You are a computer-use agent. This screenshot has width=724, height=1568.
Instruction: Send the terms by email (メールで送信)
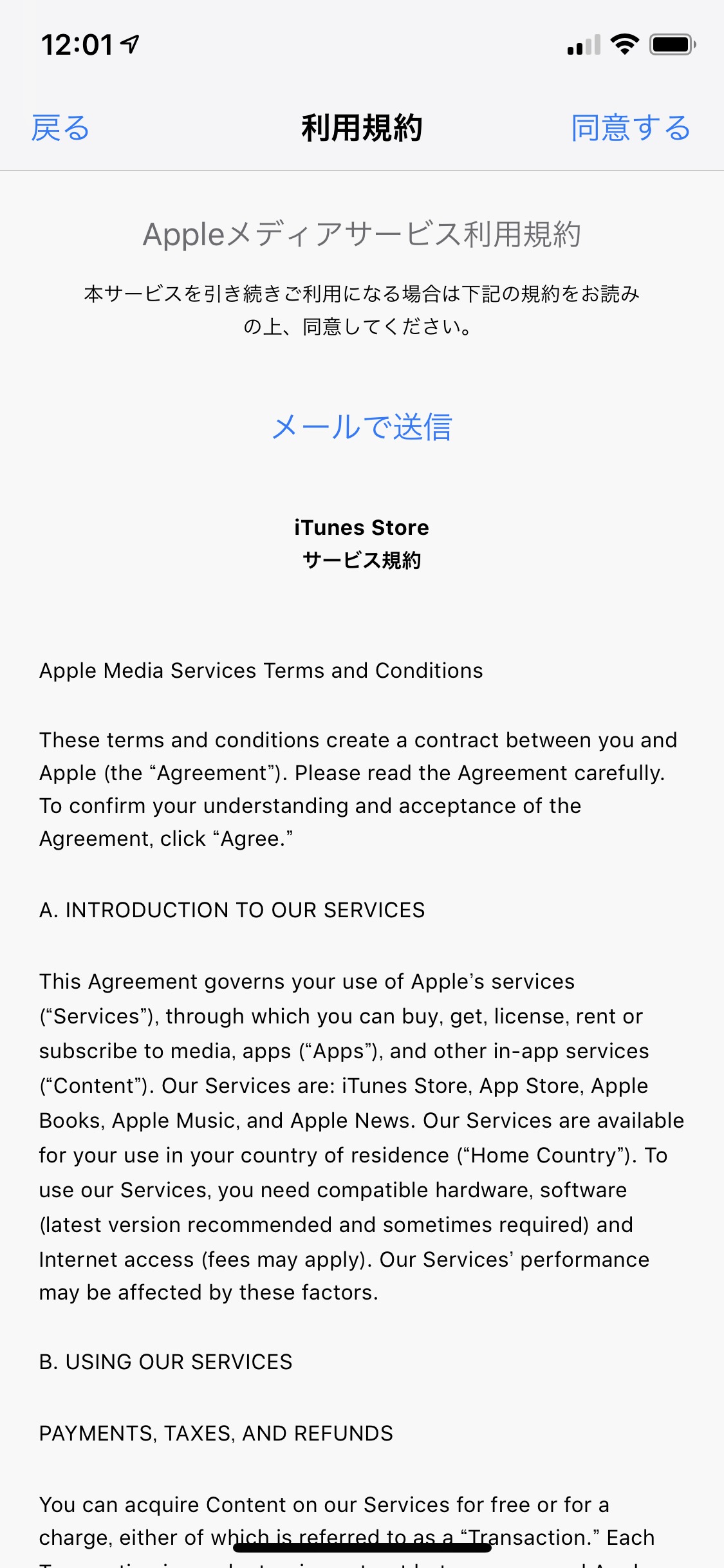point(362,427)
